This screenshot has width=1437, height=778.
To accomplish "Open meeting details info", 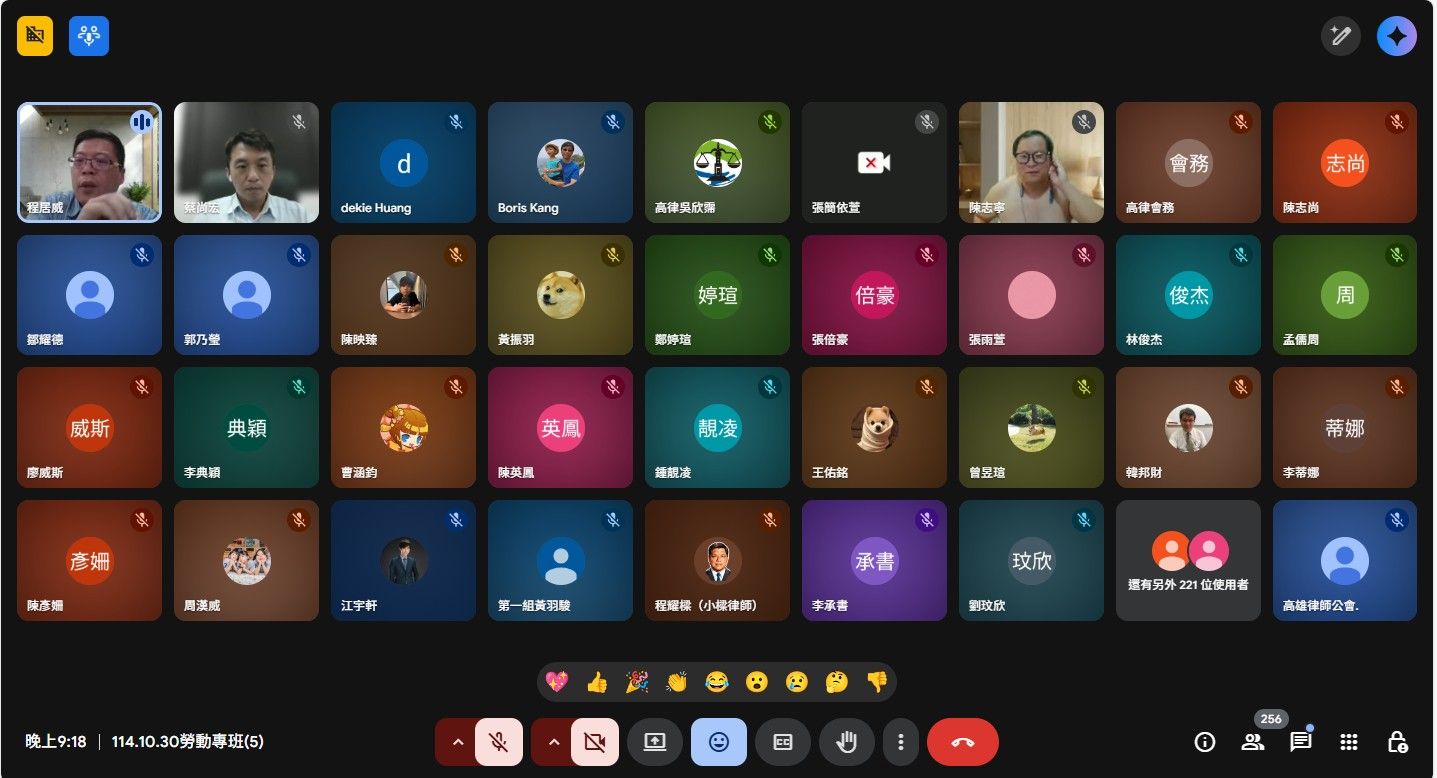I will coord(1205,742).
